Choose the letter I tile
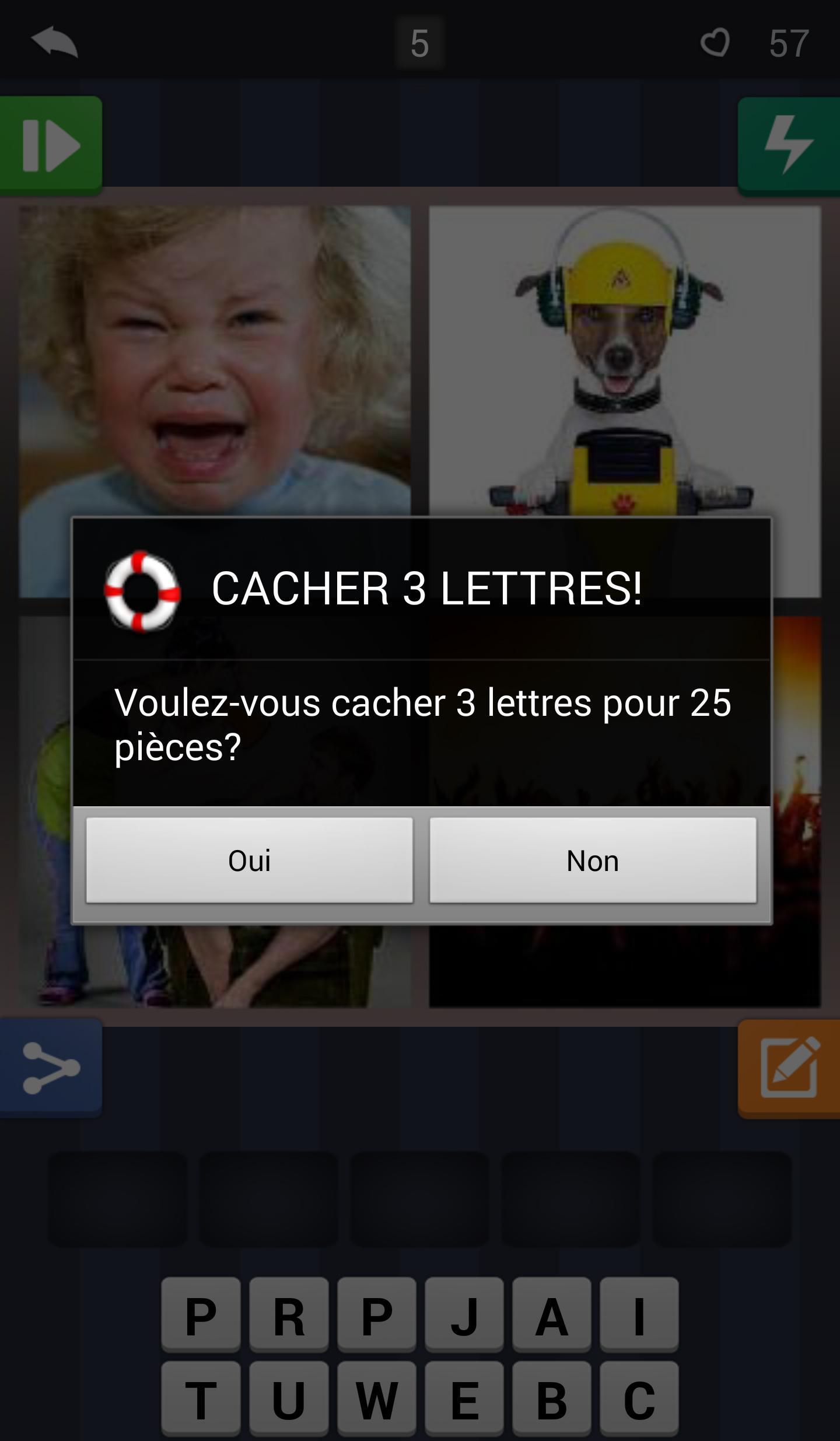 639,1316
